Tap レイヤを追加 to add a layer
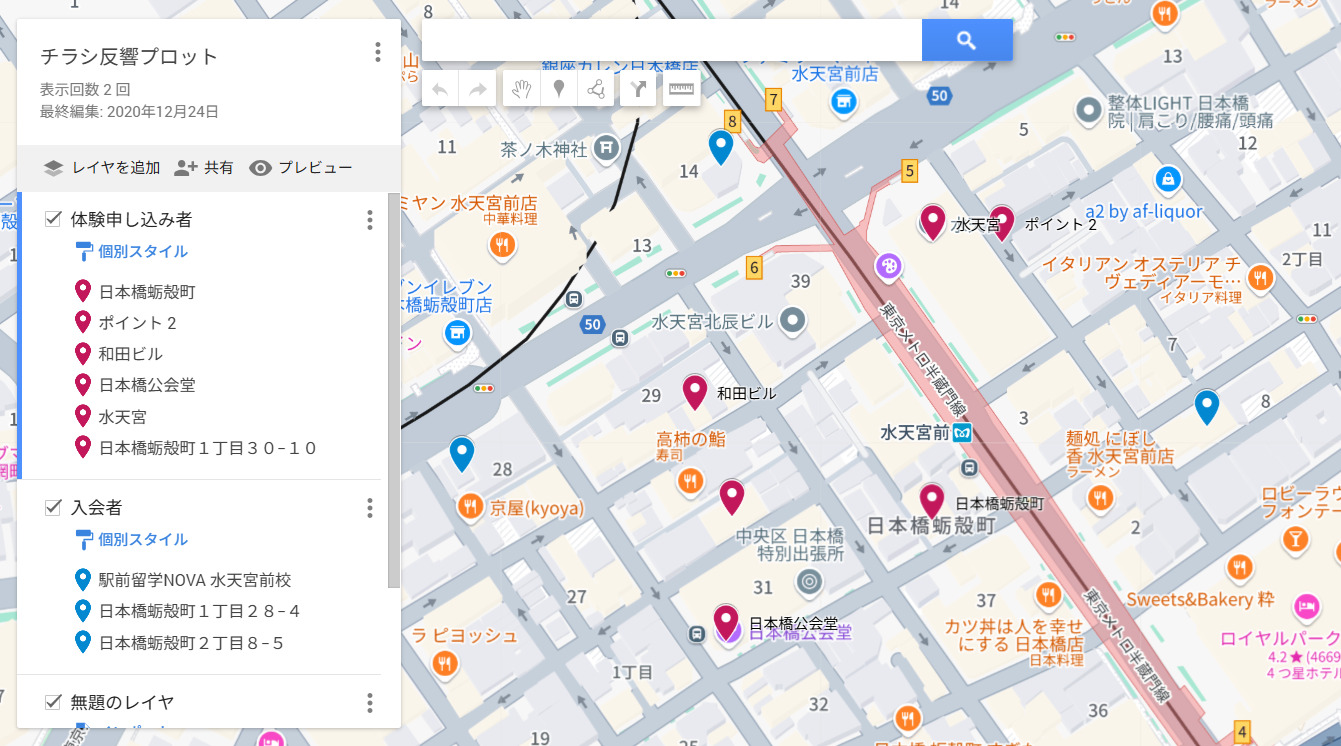The image size is (1341, 746). pos(103,168)
